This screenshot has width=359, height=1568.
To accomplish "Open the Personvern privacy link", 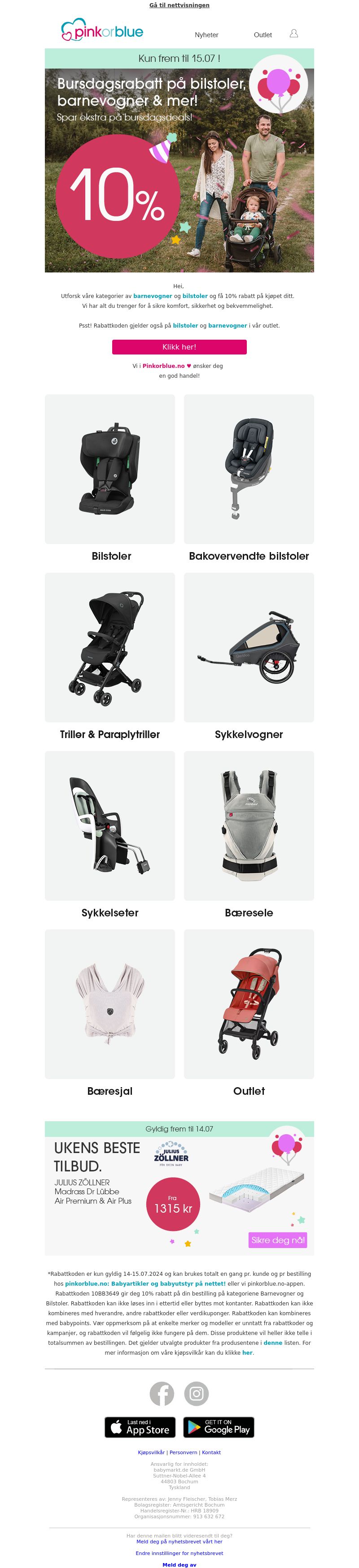I will pos(184,1452).
